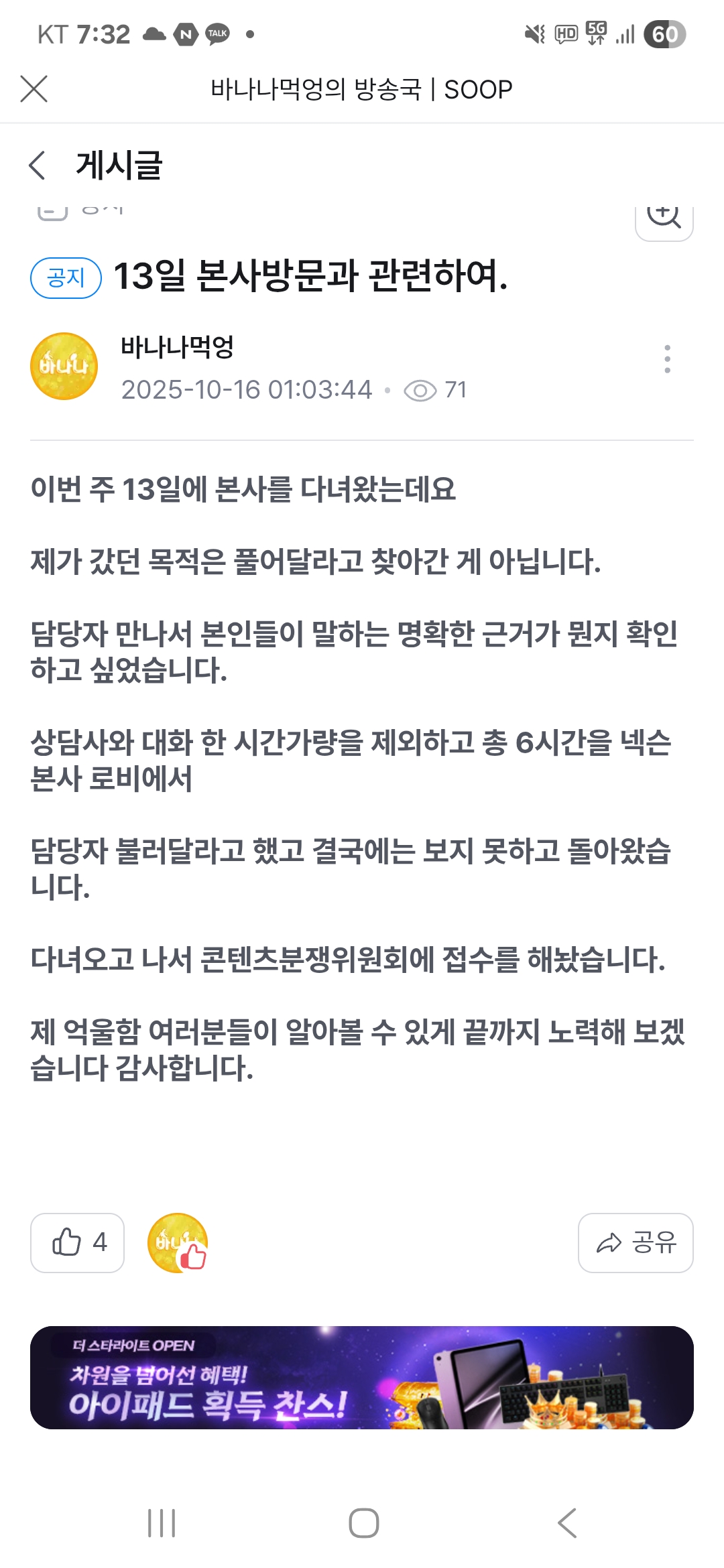
Task: Open recent apps from navigation bar
Action: (x=162, y=1523)
